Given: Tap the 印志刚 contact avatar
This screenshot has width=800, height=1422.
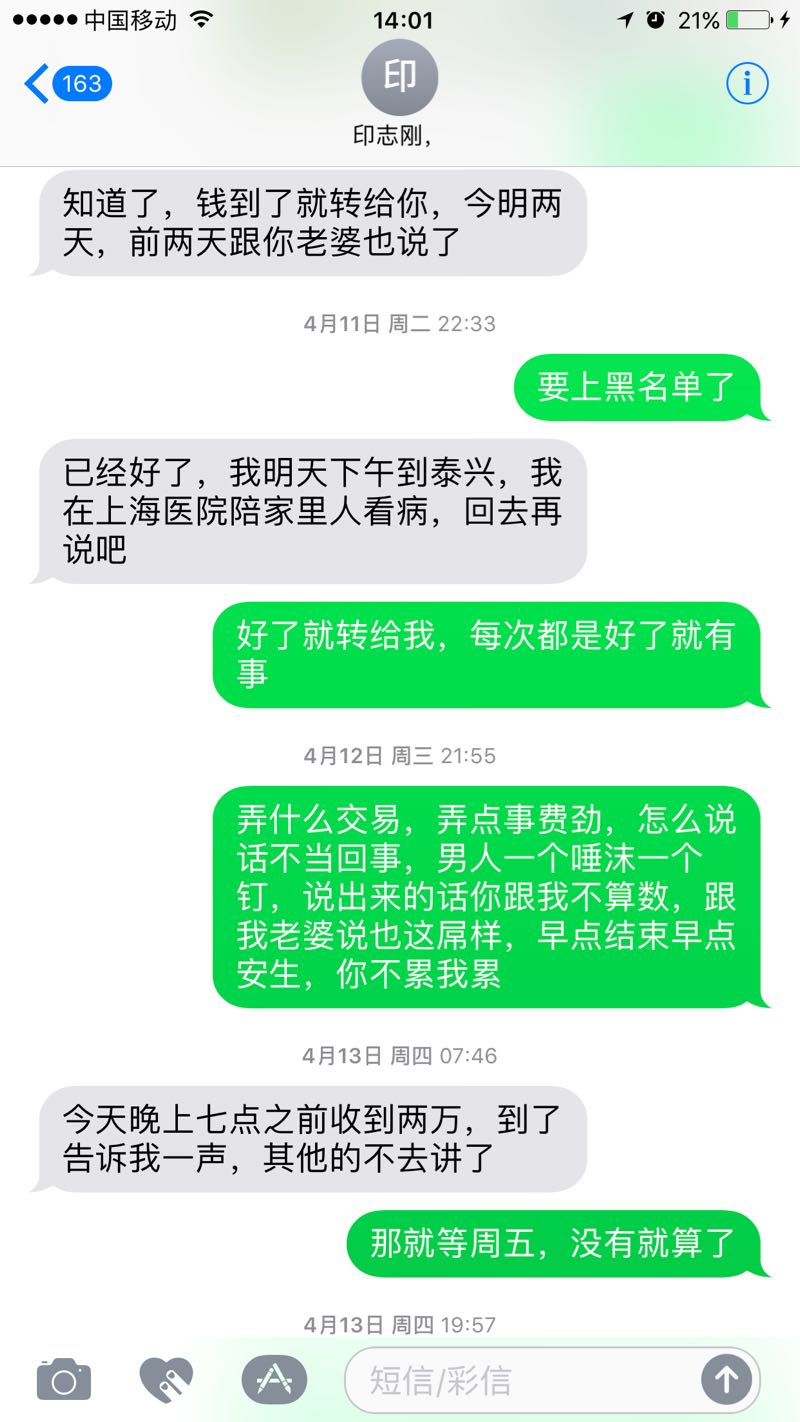Looking at the screenshot, I should point(399,78).
